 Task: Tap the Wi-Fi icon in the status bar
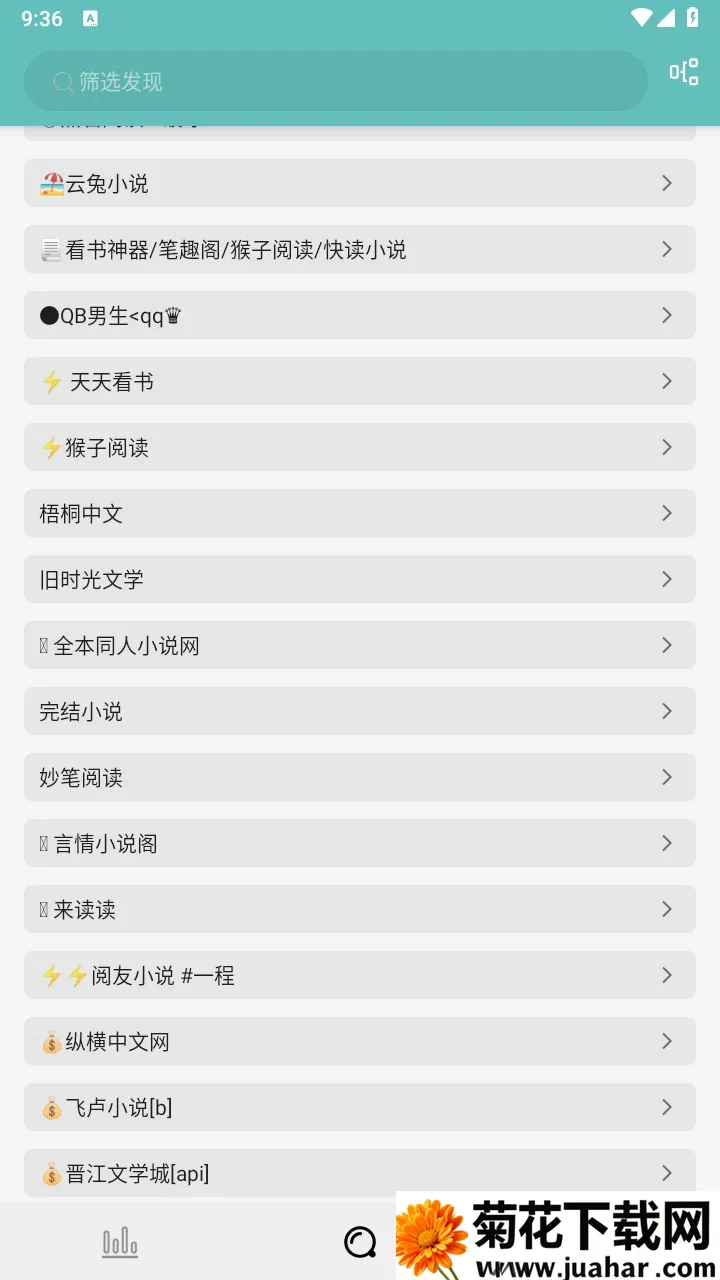643,17
